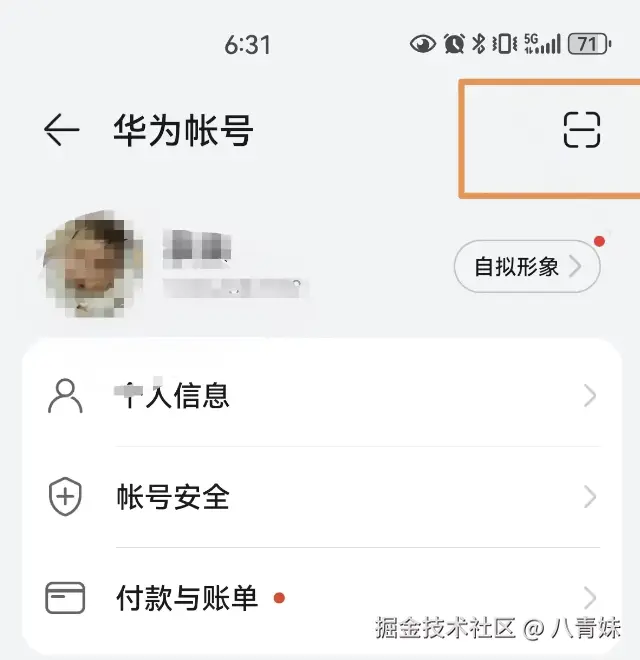Go back from the 华为帐号 page
The height and width of the screenshot is (660, 640).
pyautogui.click(x=61, y=130)
